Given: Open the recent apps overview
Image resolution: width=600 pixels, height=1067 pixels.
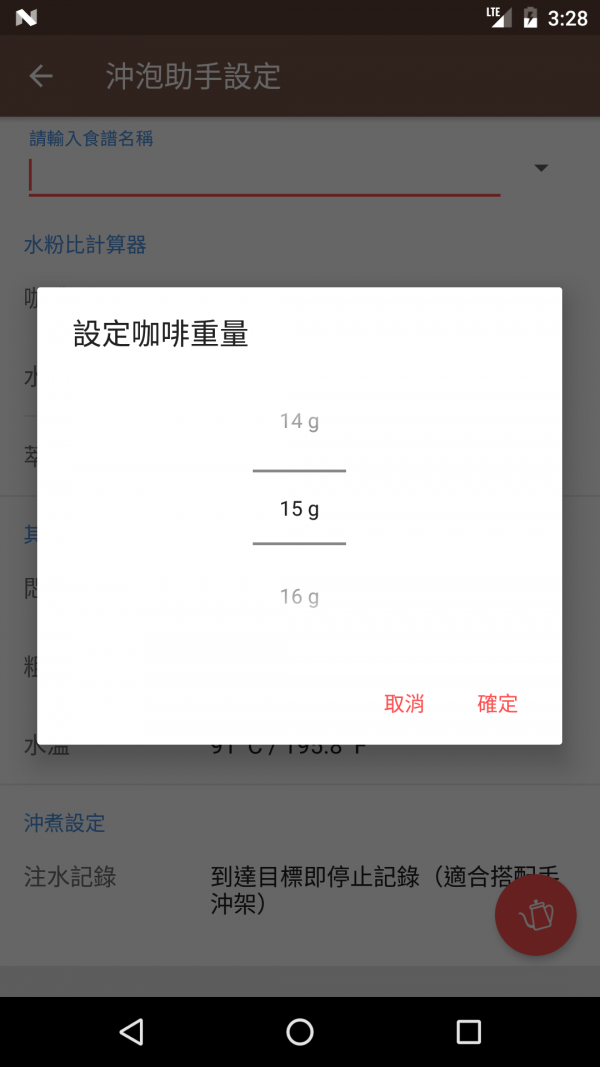Looking at the screenshot, I should pos(468,1032).
